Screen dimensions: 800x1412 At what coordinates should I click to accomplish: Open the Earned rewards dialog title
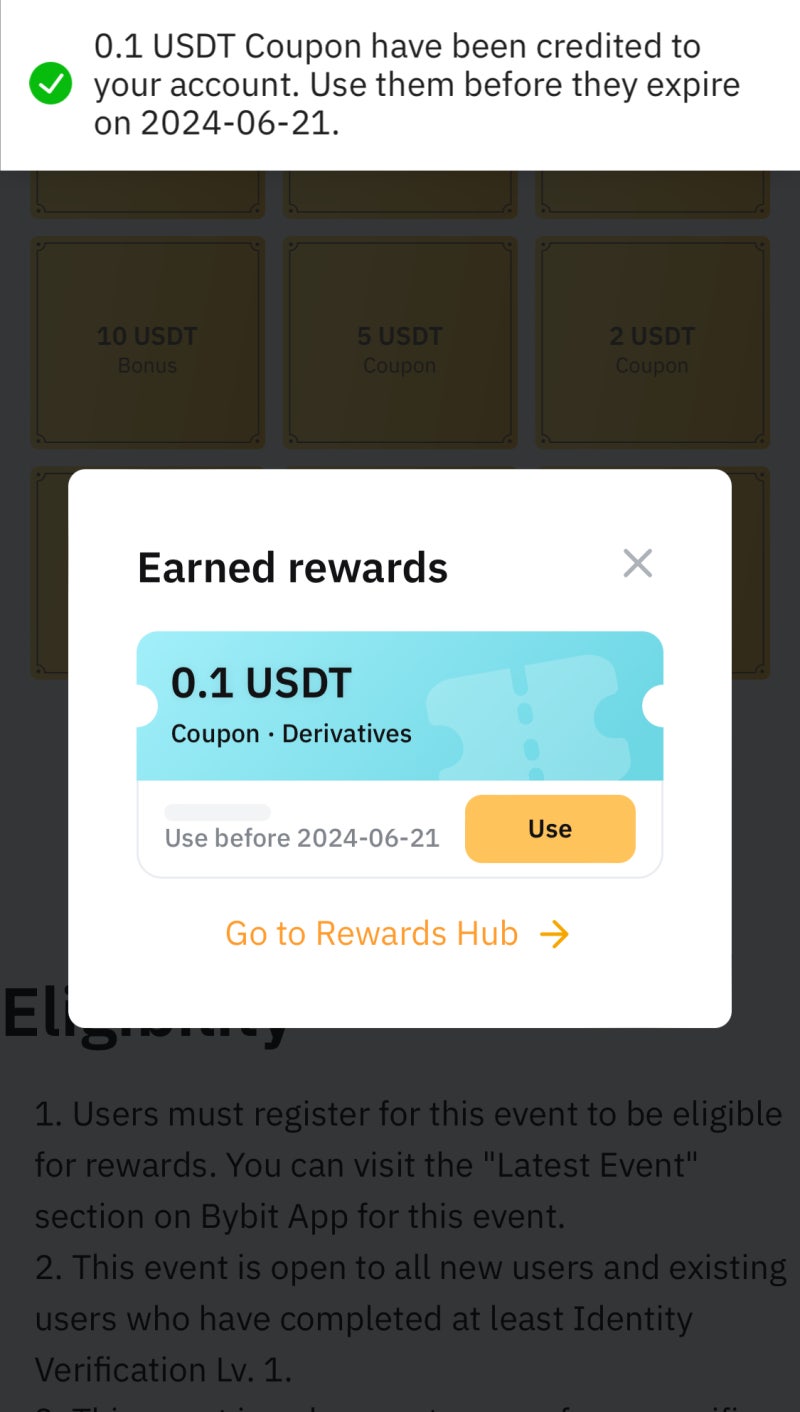293,566
